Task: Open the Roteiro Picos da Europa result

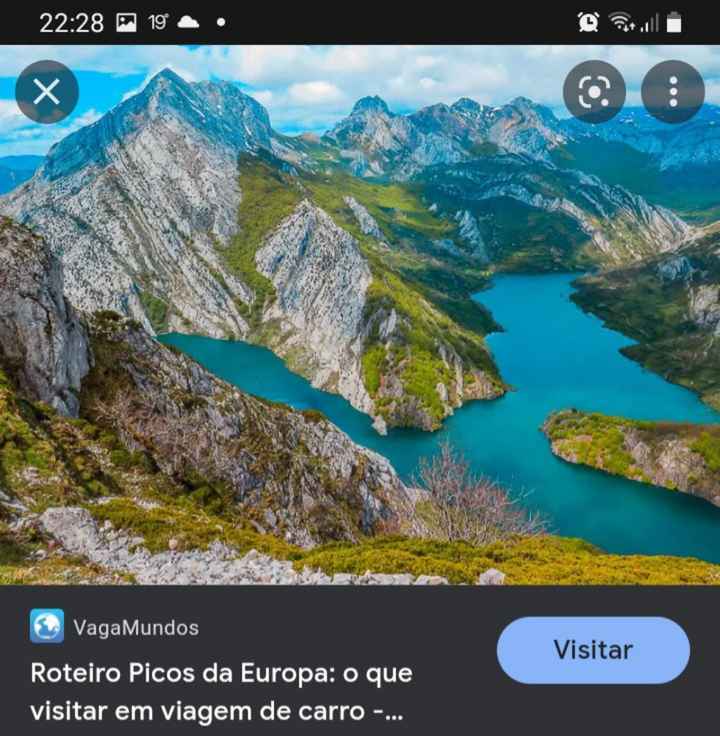Action: point(220,692)
